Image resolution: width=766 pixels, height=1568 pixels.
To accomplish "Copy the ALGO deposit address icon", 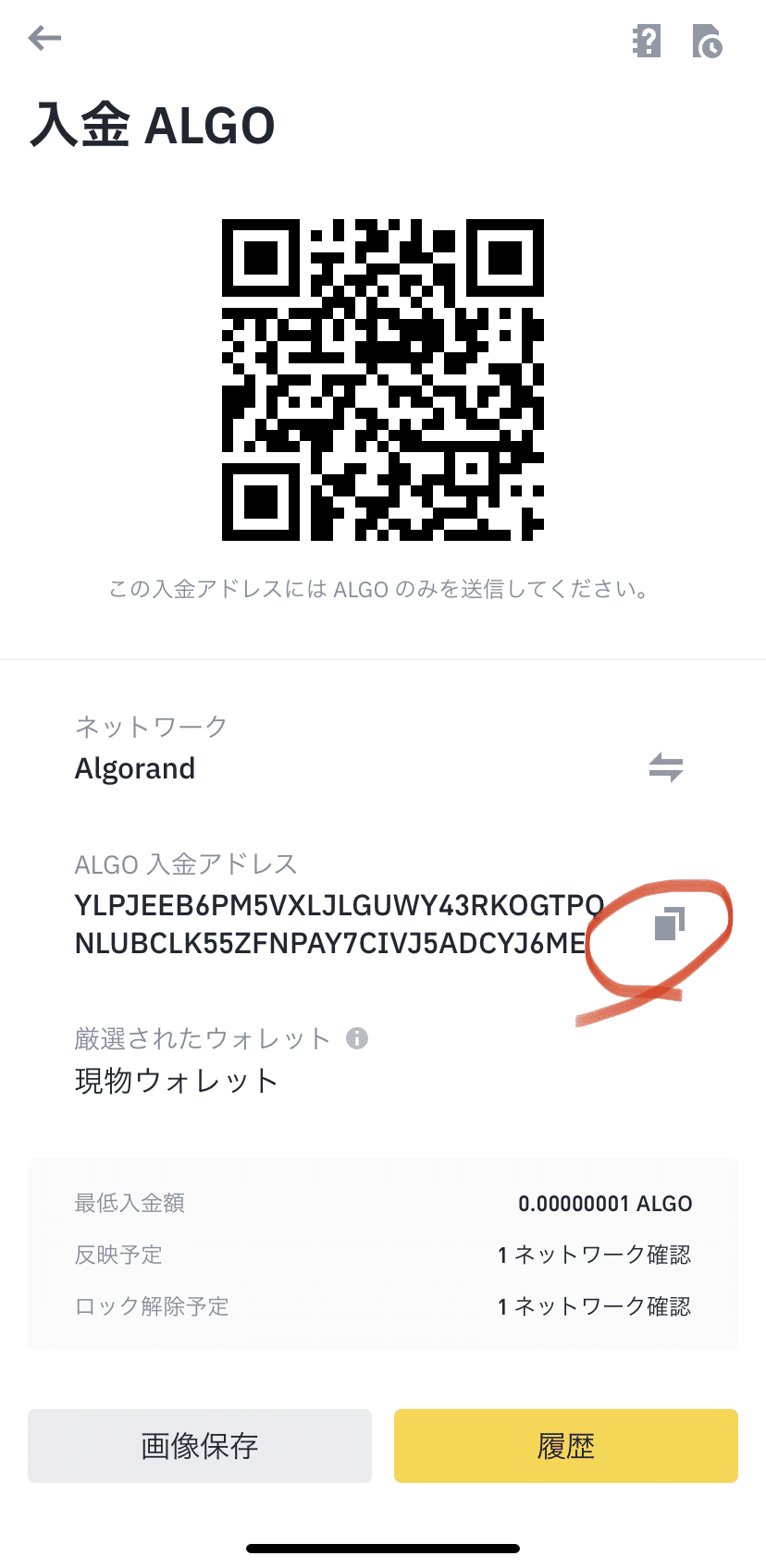I will [668, 925].
